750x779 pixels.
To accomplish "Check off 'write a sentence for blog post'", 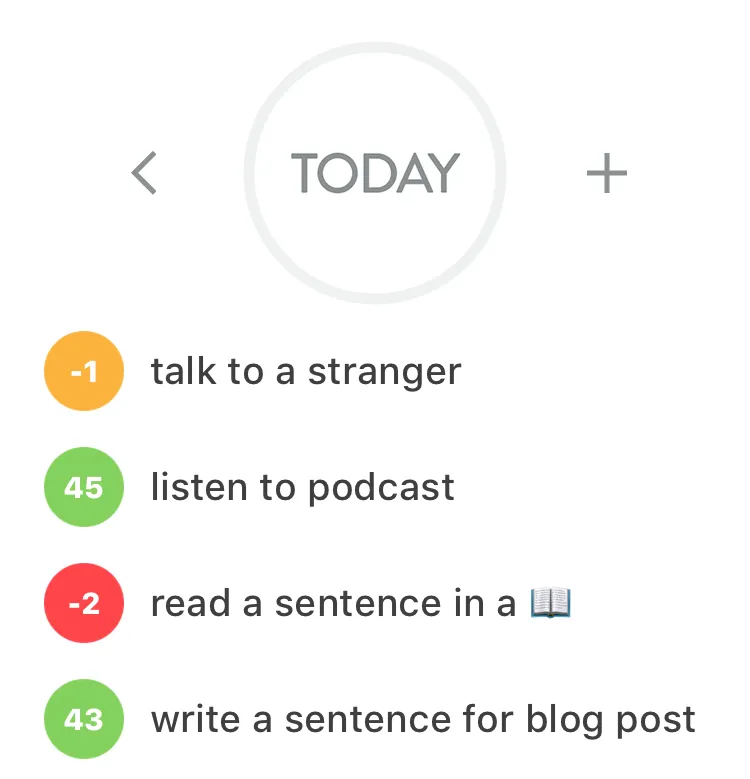I will click(422, 719).
